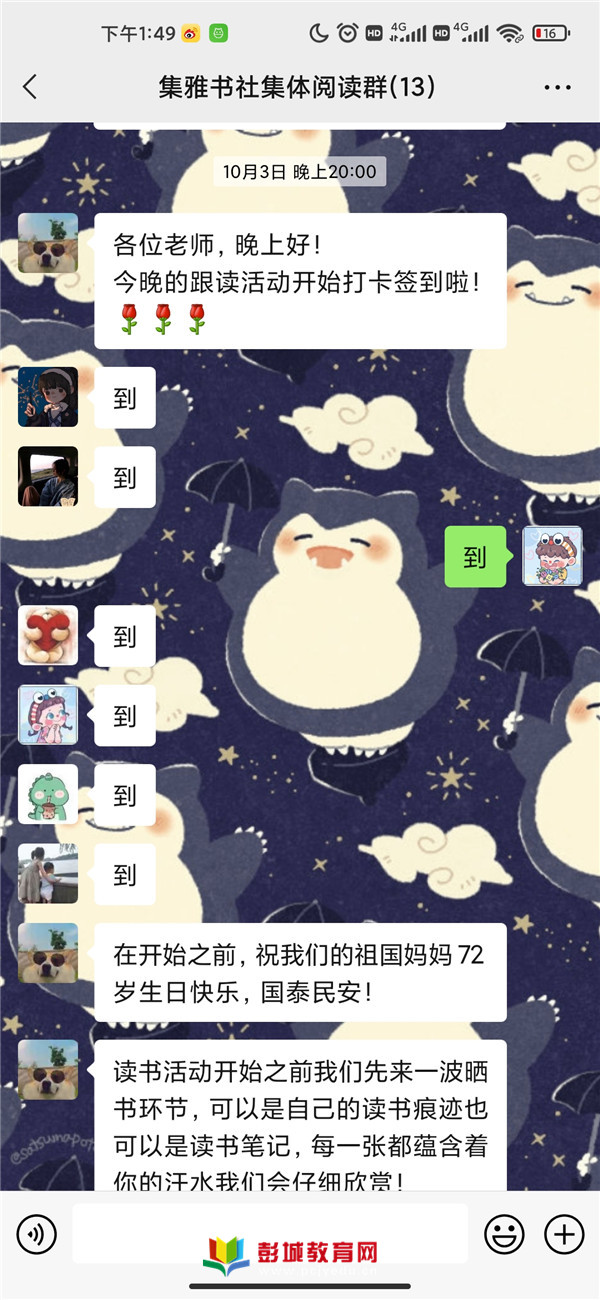The image size is (600, 1300).
Task: Open the green dinosaur avatar profile
Action: pyautogui.click(x=47, y=794)
